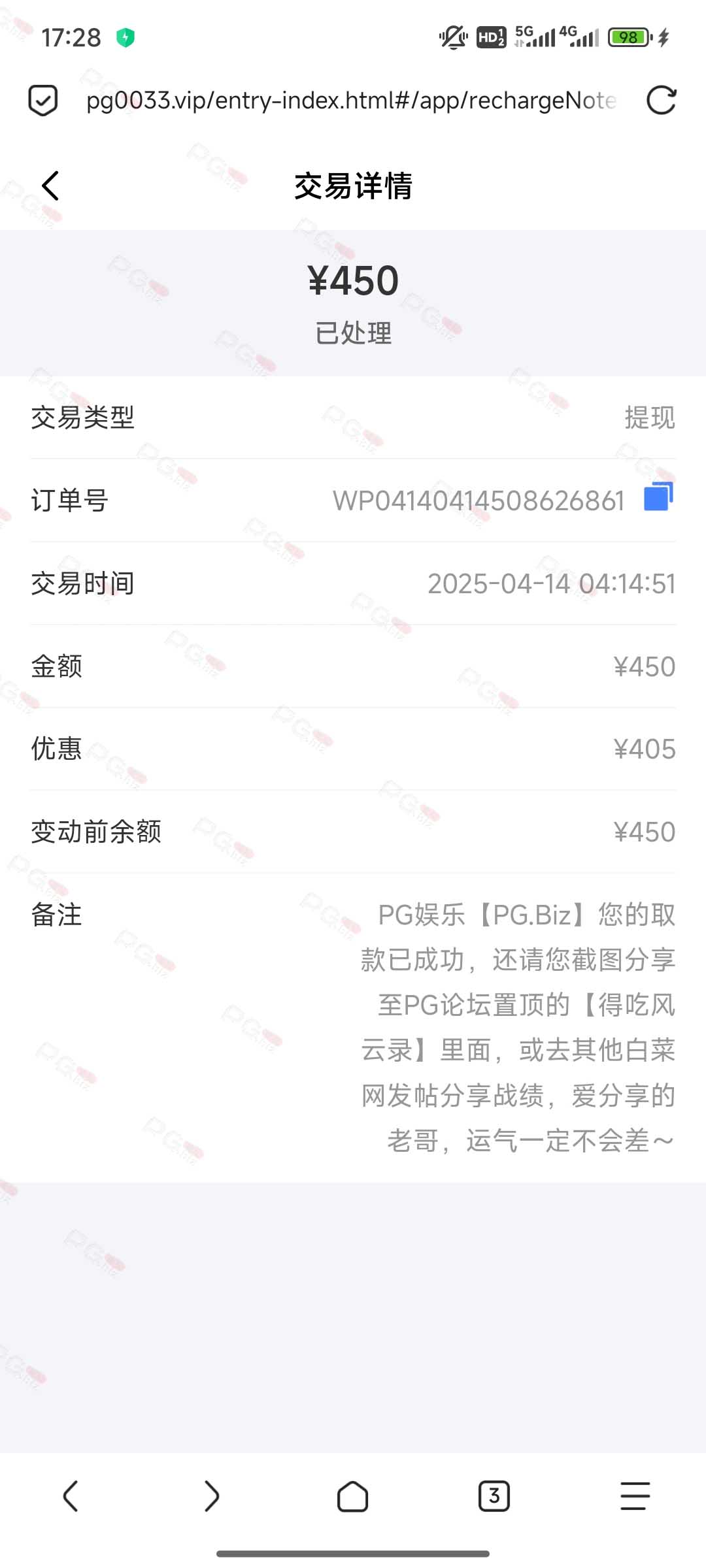The image size is (706, 1568).
Task: Copy the order number WP0414 via the copy icon
Action: click(658, 497)
